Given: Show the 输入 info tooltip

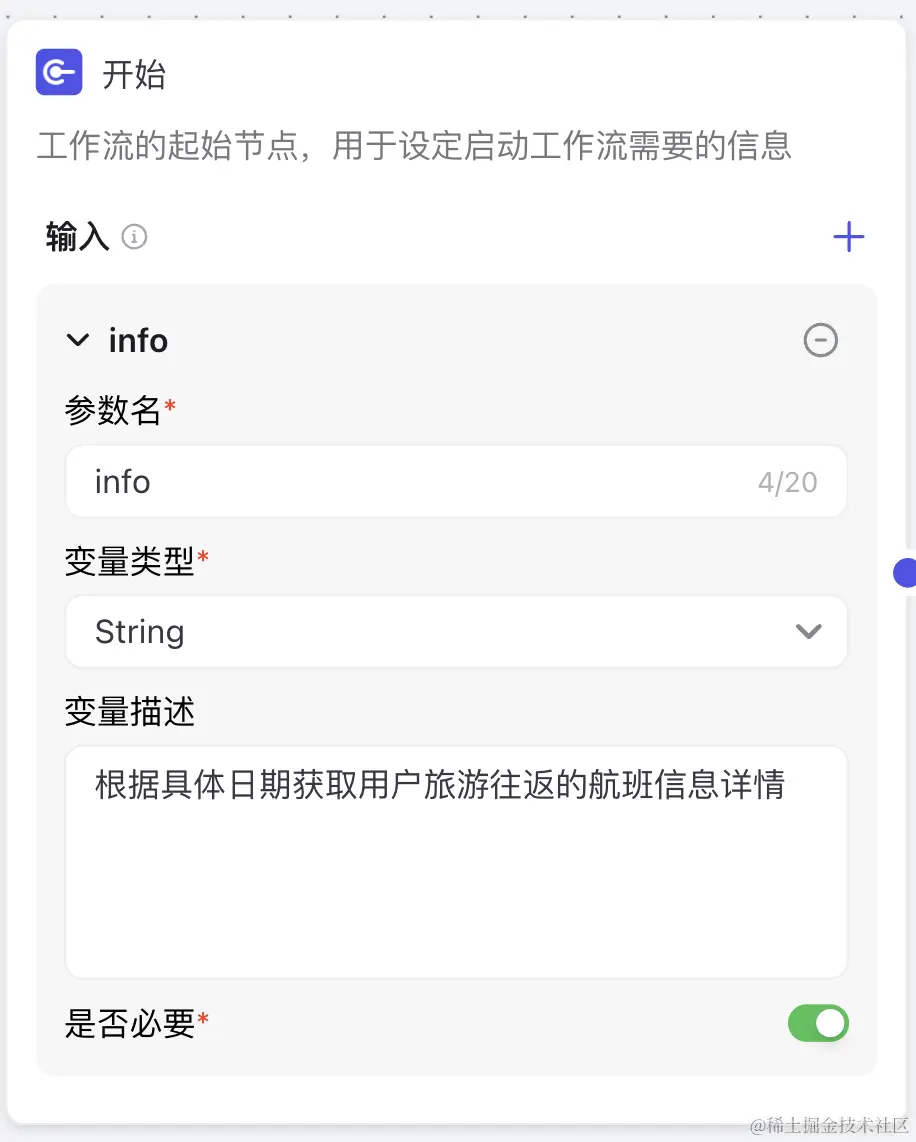Looking at the screenshot, I should click(x=134, y=237).
